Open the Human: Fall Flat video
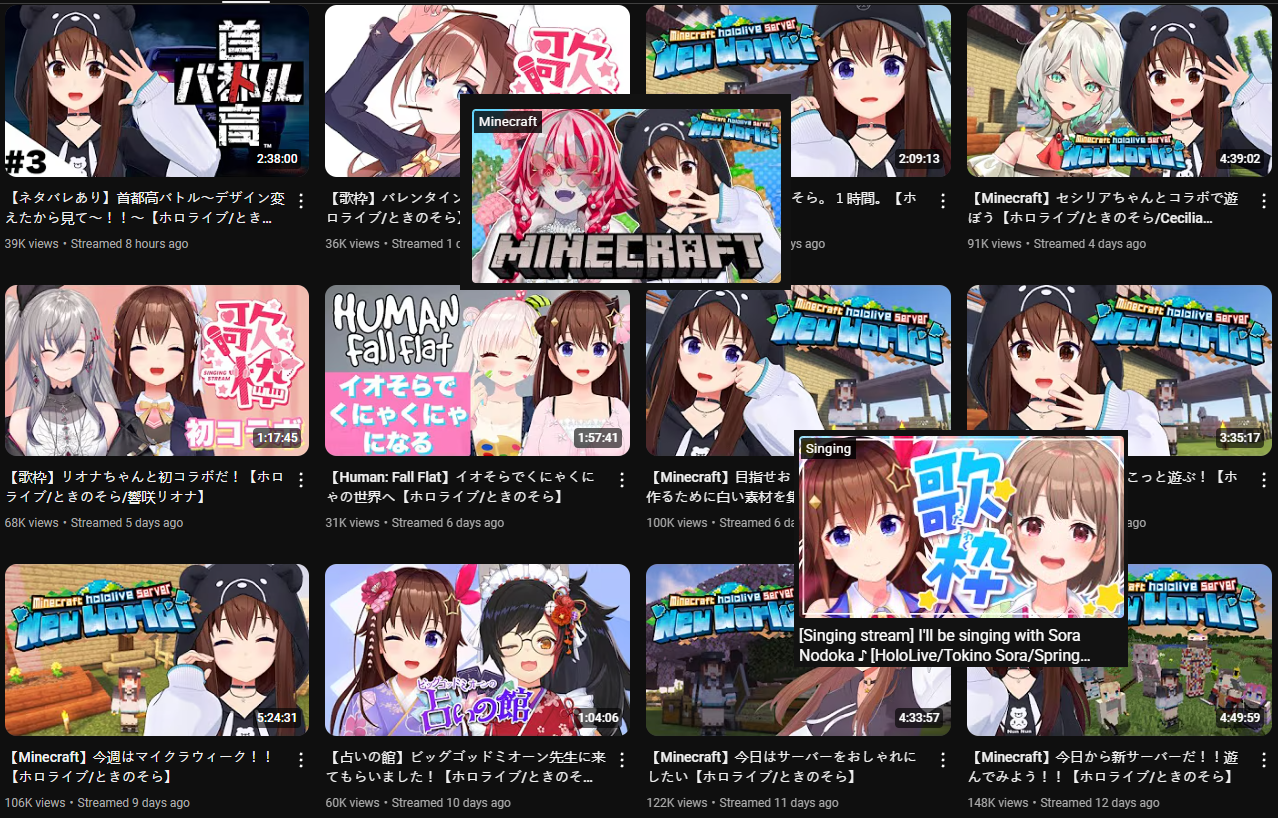The height and width of the screenshot is (818, 1278). coord(477,371)
